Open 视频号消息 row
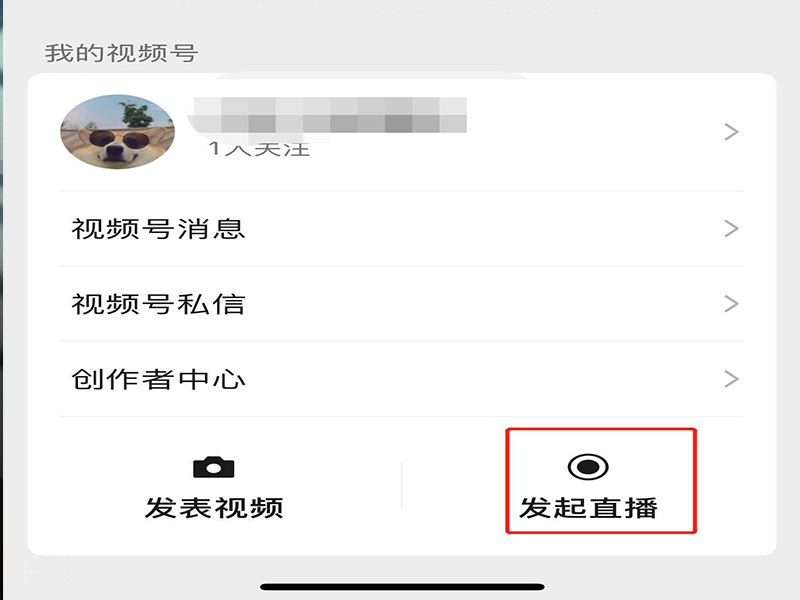This screenshot has height=600, width=800. (x=400, y=229)
